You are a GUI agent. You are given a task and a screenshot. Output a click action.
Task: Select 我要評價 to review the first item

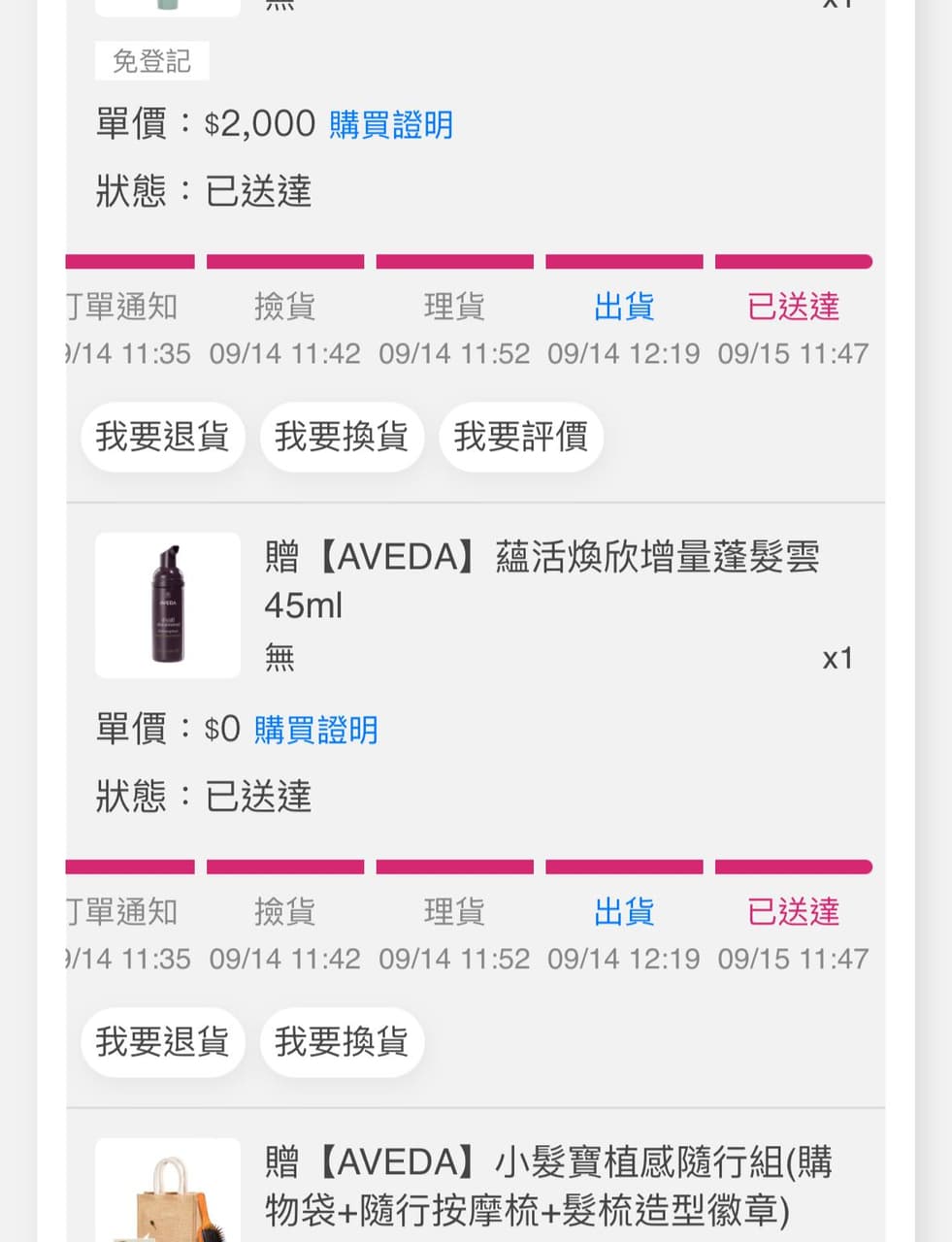coord(521,438)
